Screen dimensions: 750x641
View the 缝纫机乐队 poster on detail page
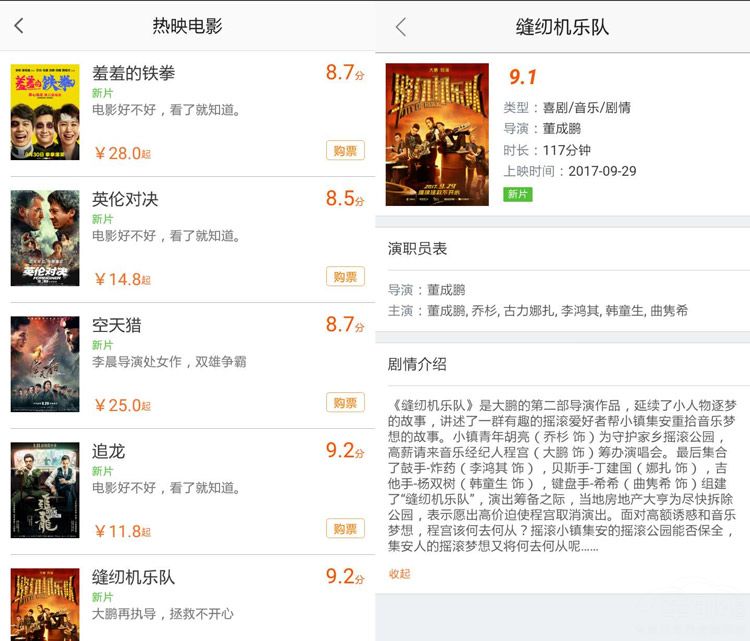coord(437,134)
